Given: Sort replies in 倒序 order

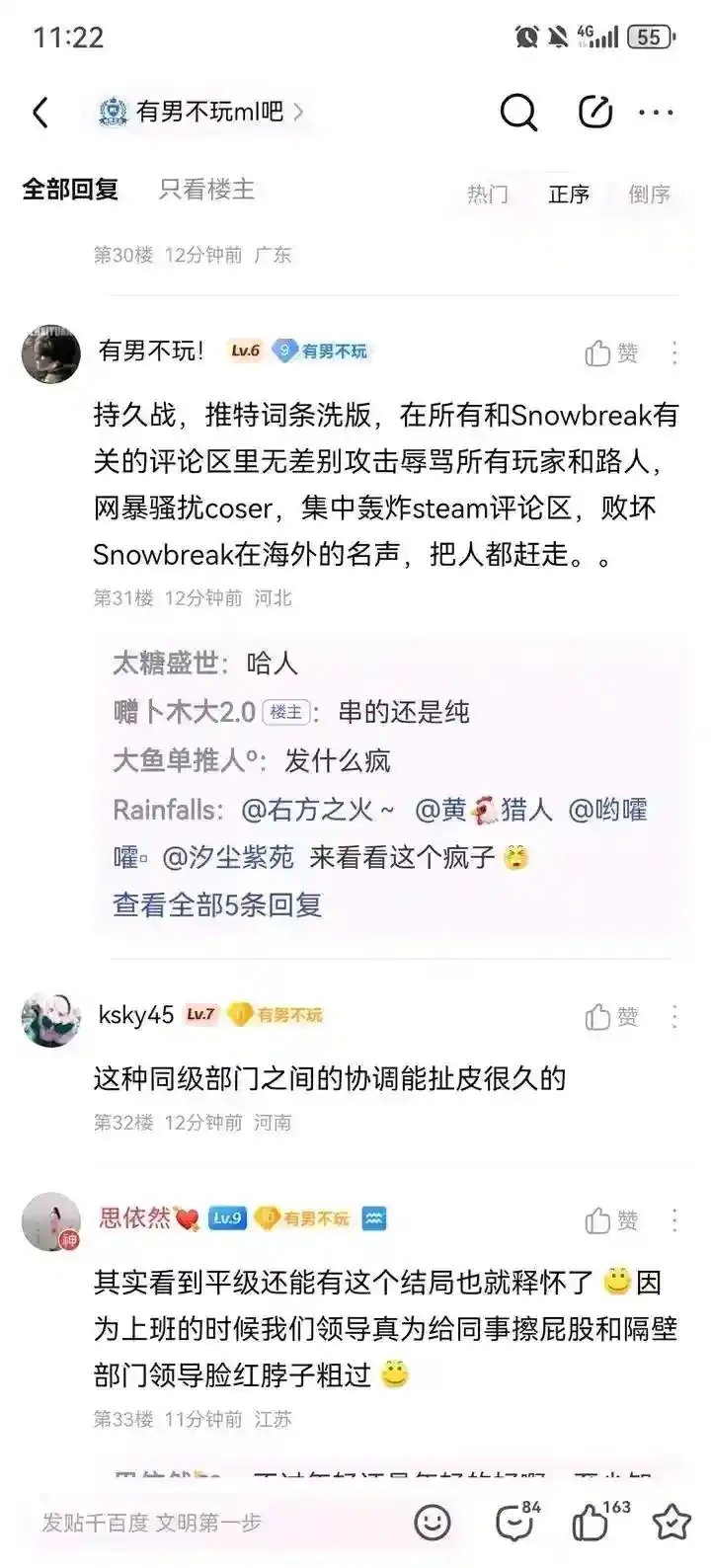Looking at the screenshot, I should pyautogui.click(x=649, y=195).
